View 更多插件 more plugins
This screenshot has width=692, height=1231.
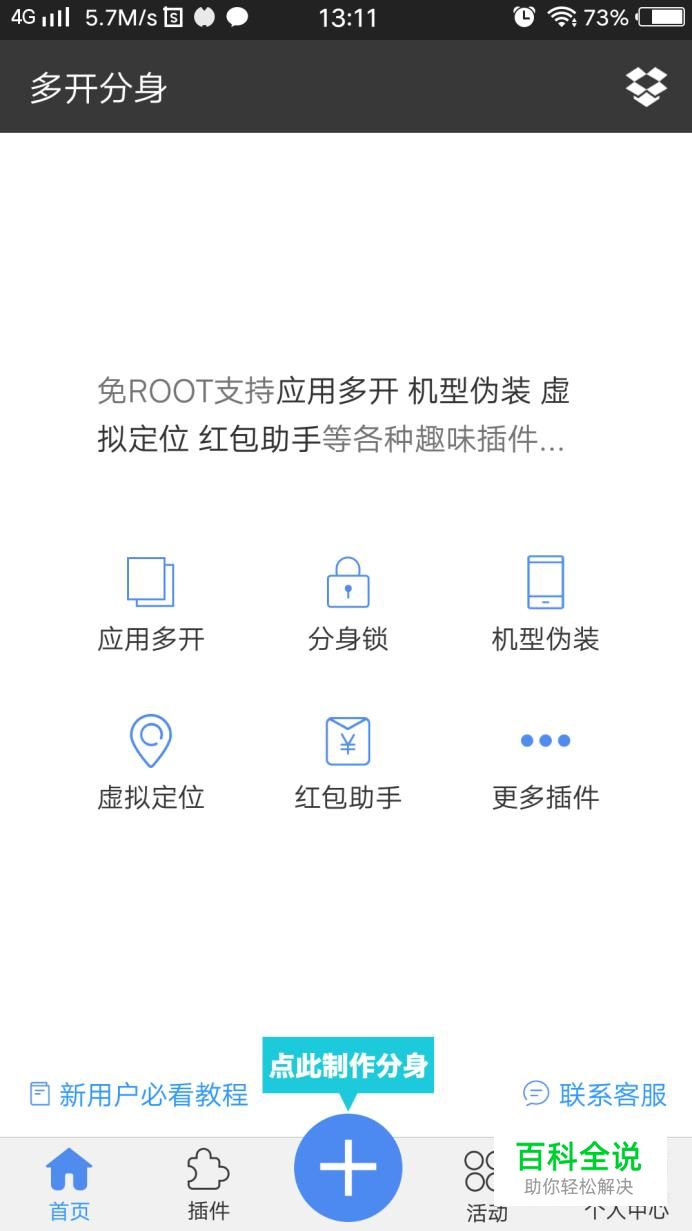[x=545, y=764]
